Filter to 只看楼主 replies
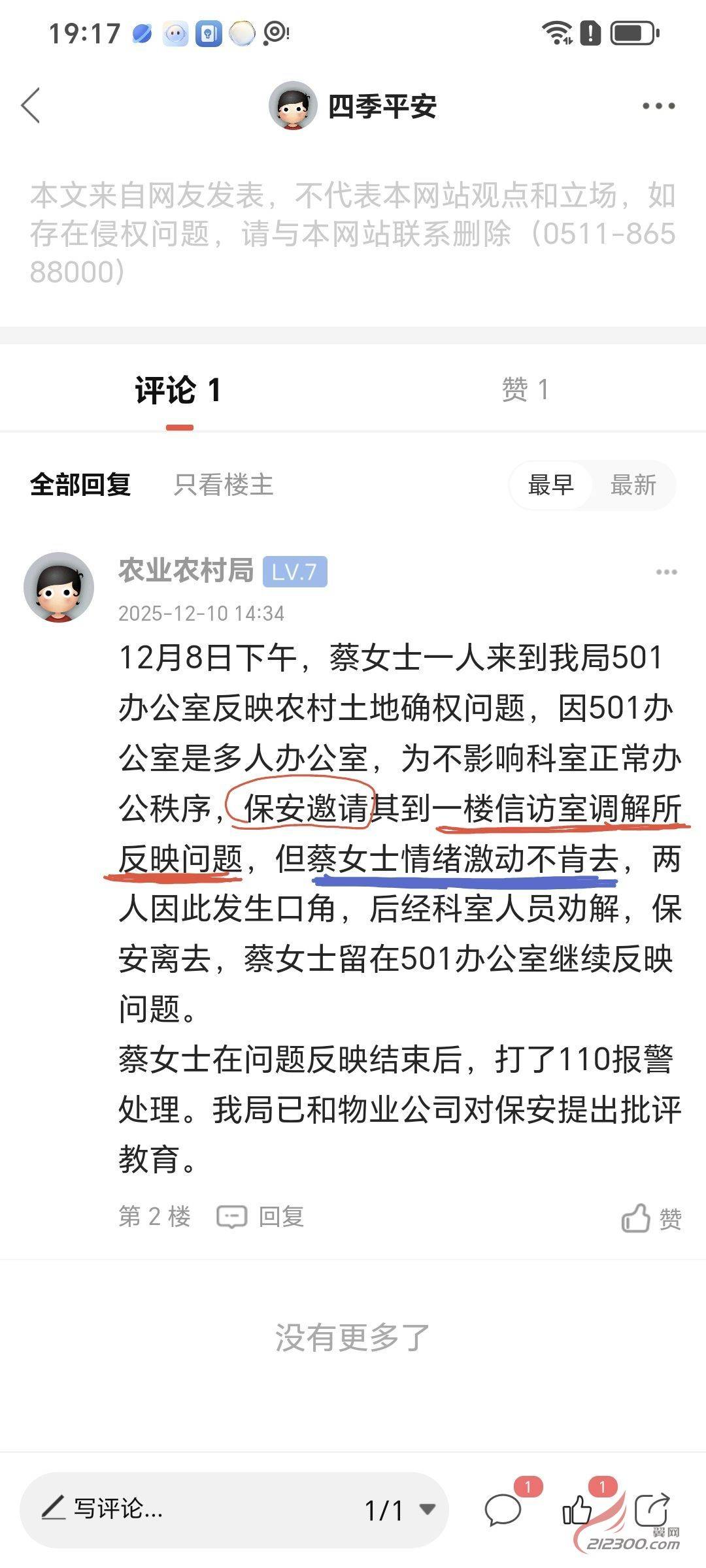Image resolution: width=706 pixels, height=1568 pixels. [223, 485]
